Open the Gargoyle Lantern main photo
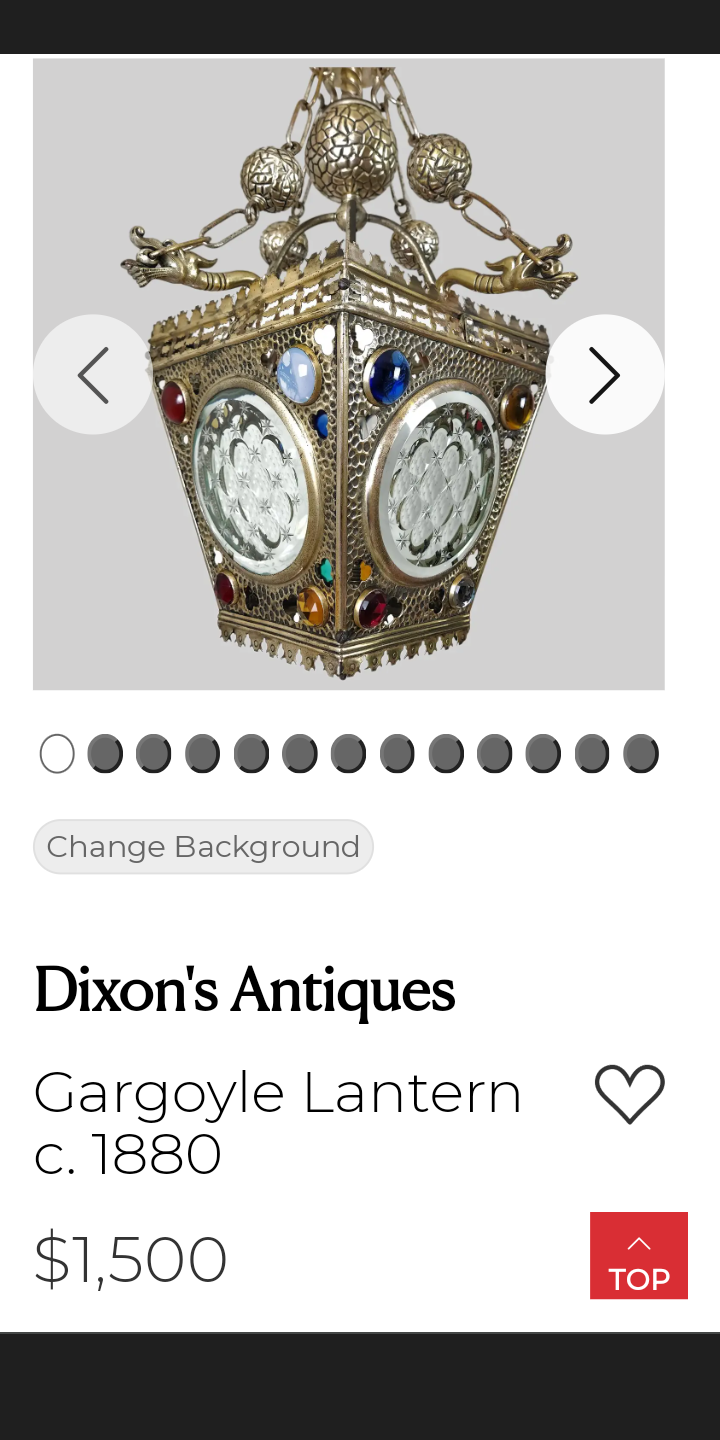The height and width of the screenshot is (1440, 720). click(x=348, y=520)
